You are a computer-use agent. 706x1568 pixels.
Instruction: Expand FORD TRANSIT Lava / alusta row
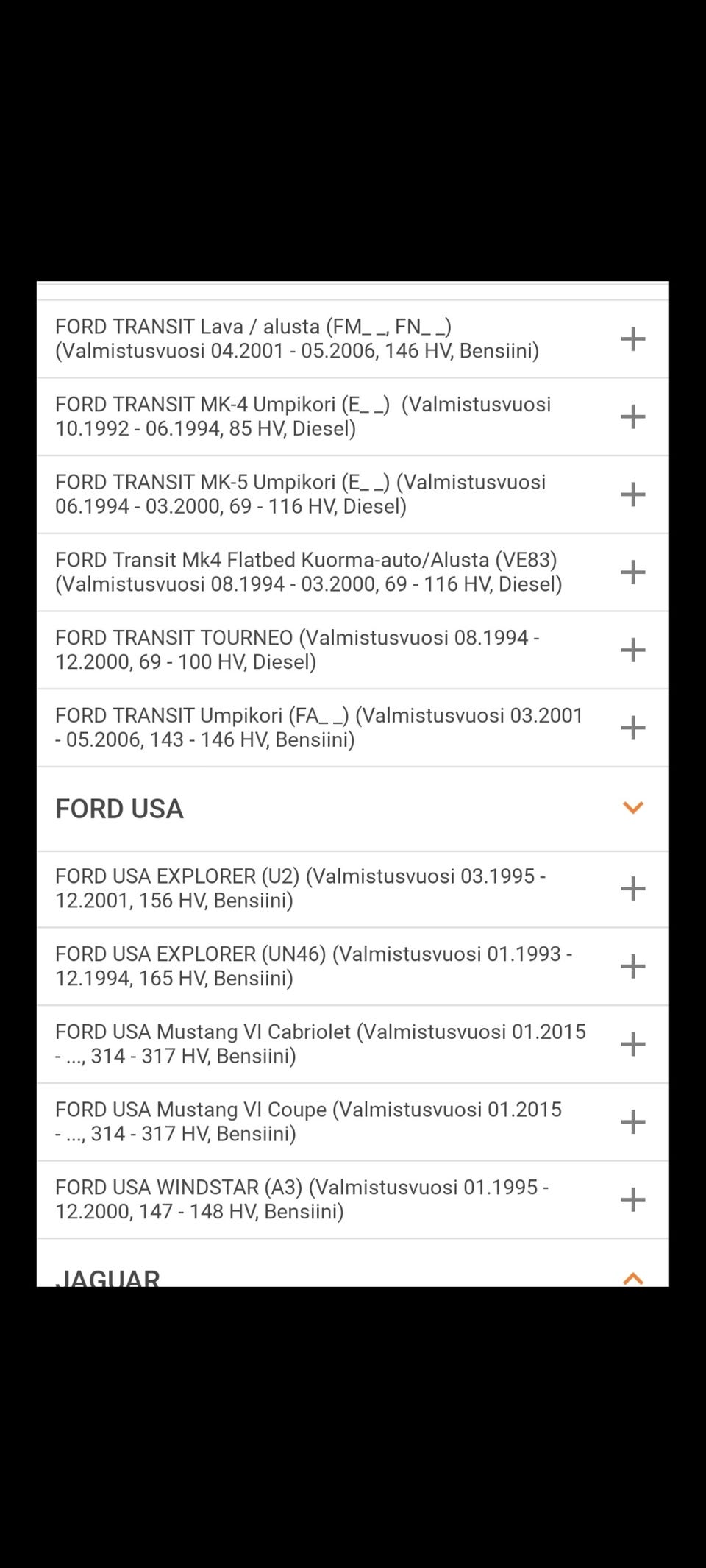(x=632, y=339)
